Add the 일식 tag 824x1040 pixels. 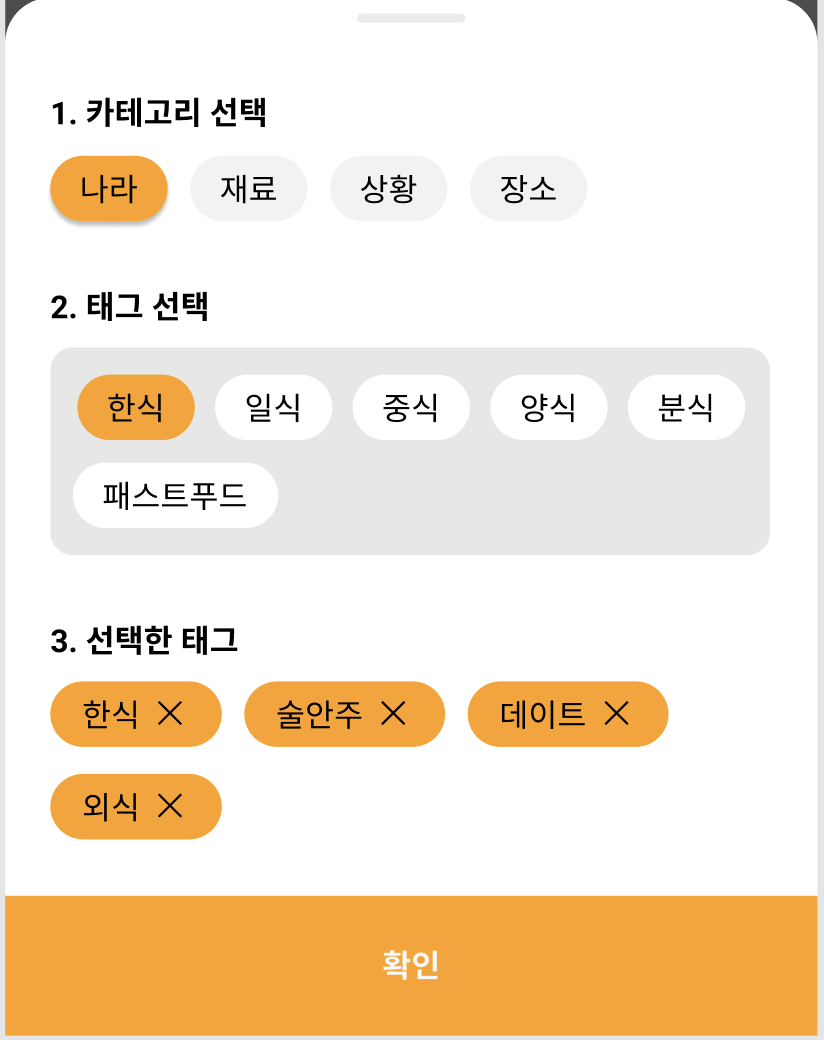[x=273, y=407]
